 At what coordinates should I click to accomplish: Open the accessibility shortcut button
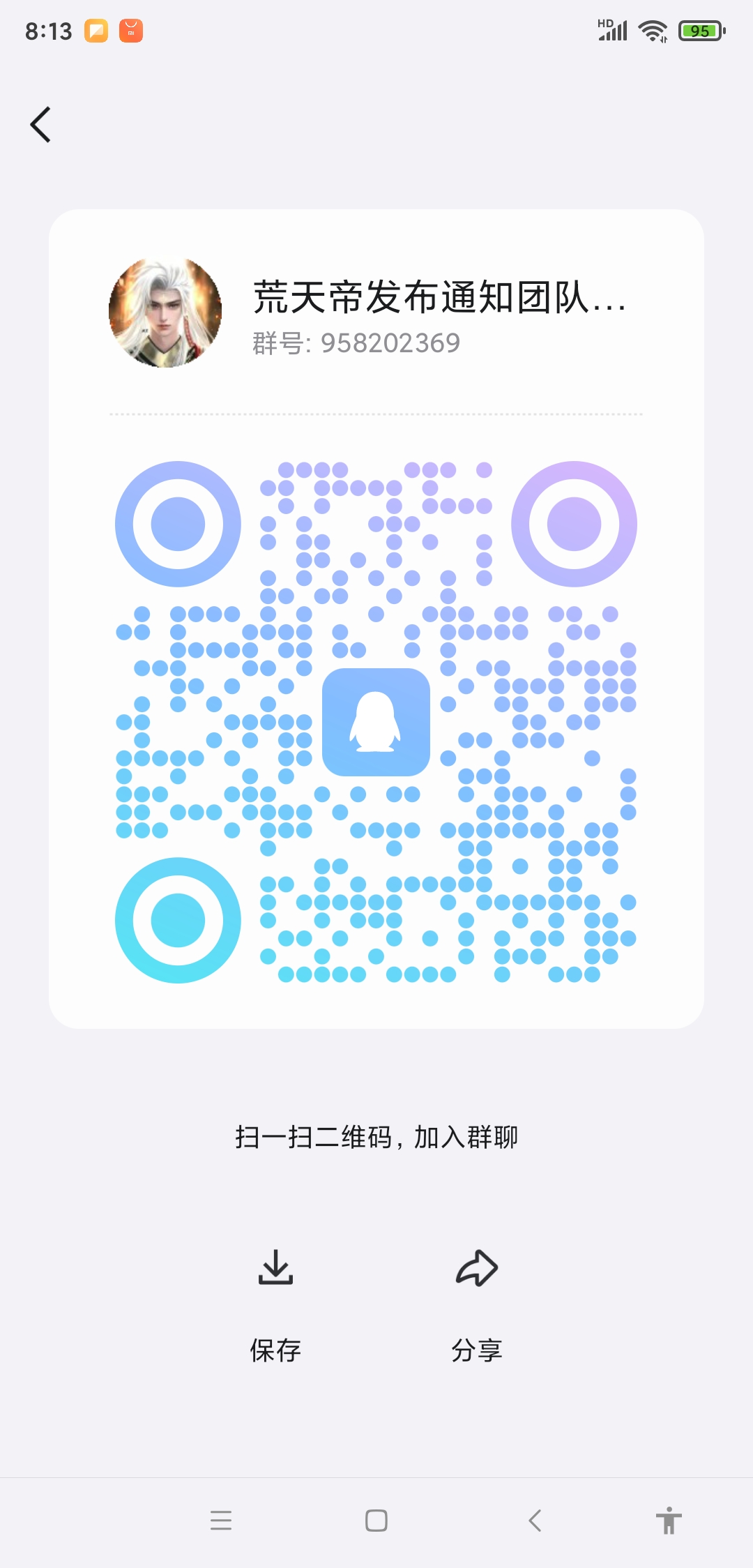[668, 1521]
